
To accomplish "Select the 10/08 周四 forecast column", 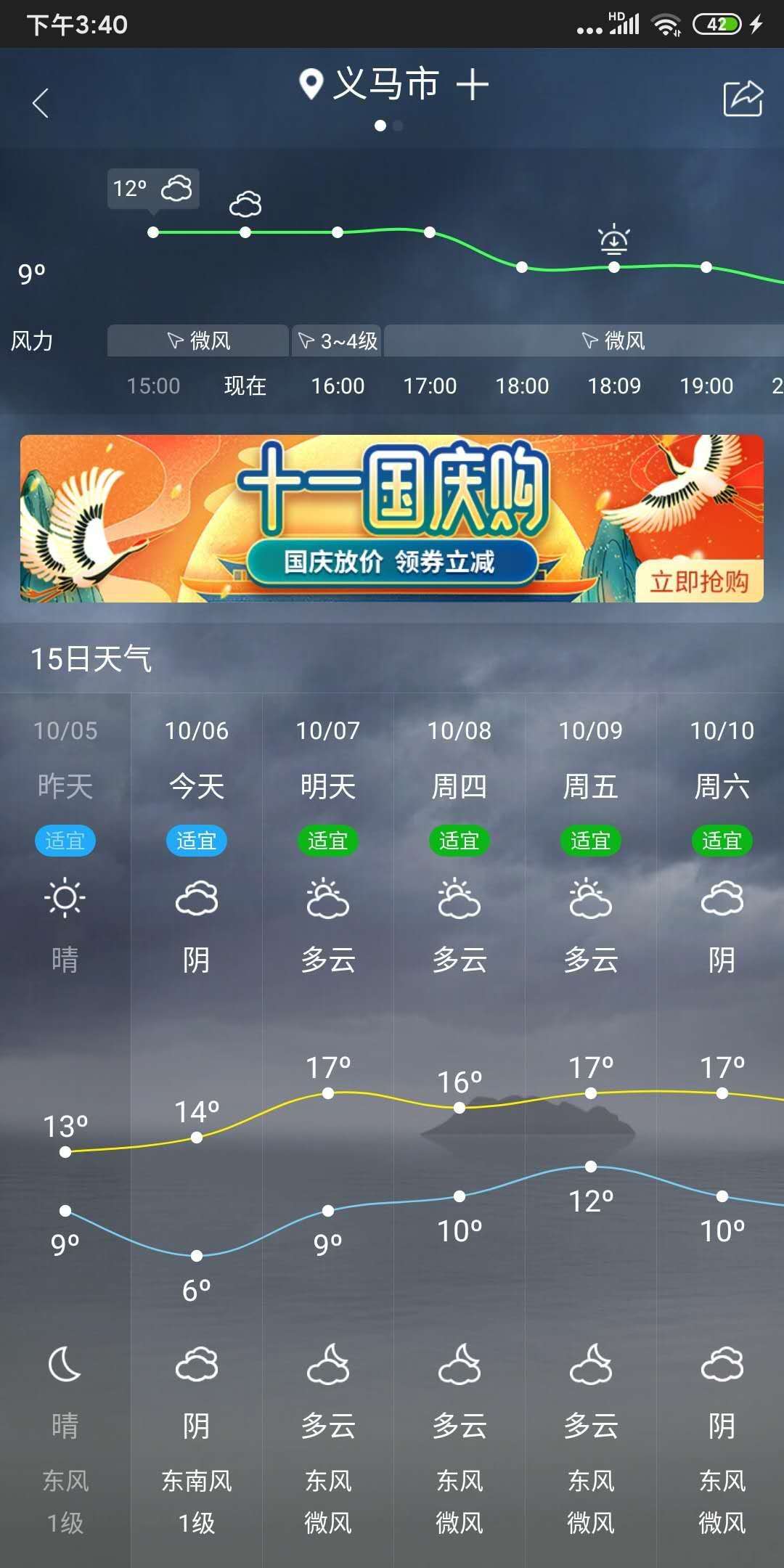I will pyautogui.click(x=460, y=786).
